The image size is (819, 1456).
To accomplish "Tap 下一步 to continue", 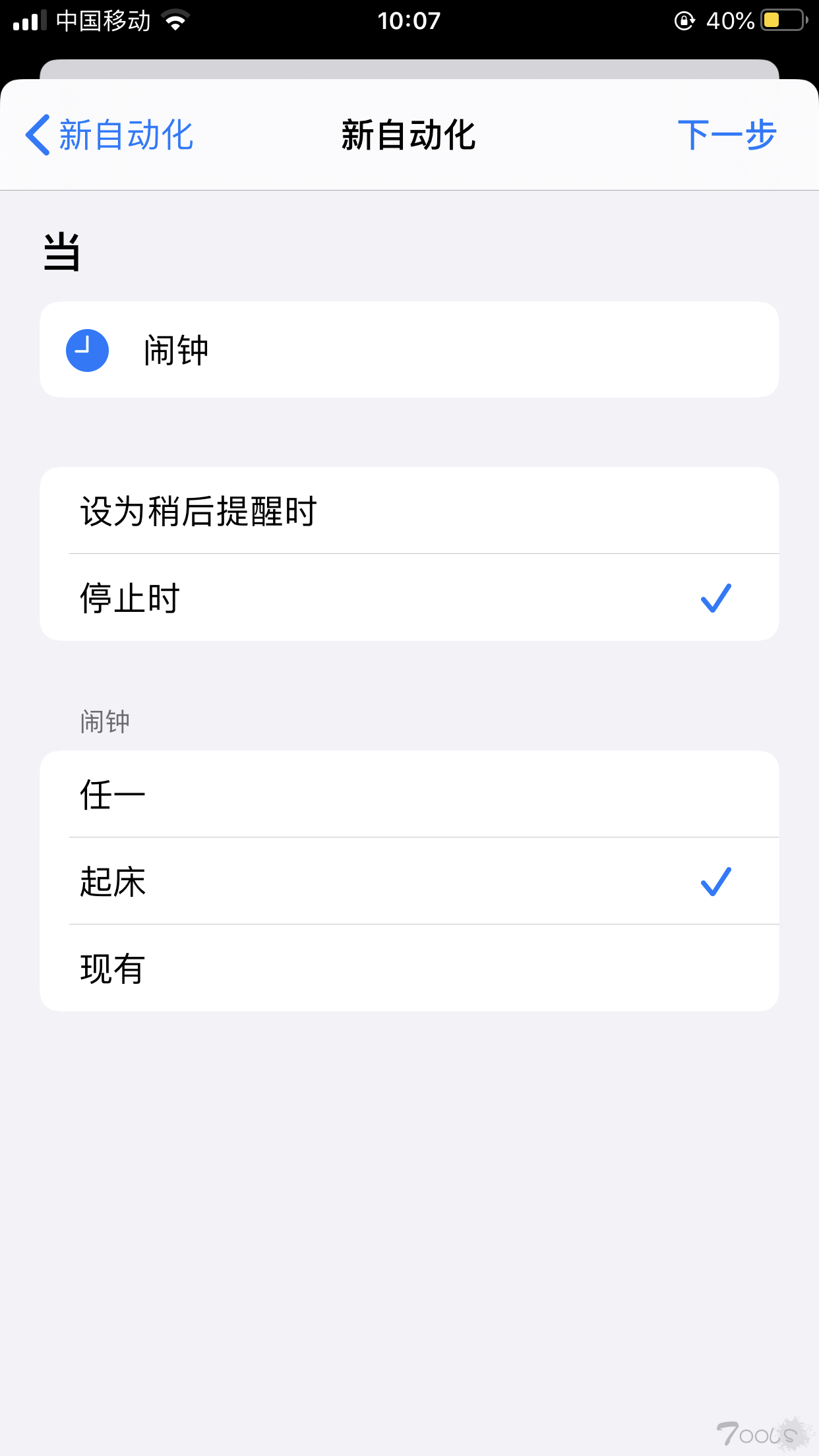I will 727,135.
